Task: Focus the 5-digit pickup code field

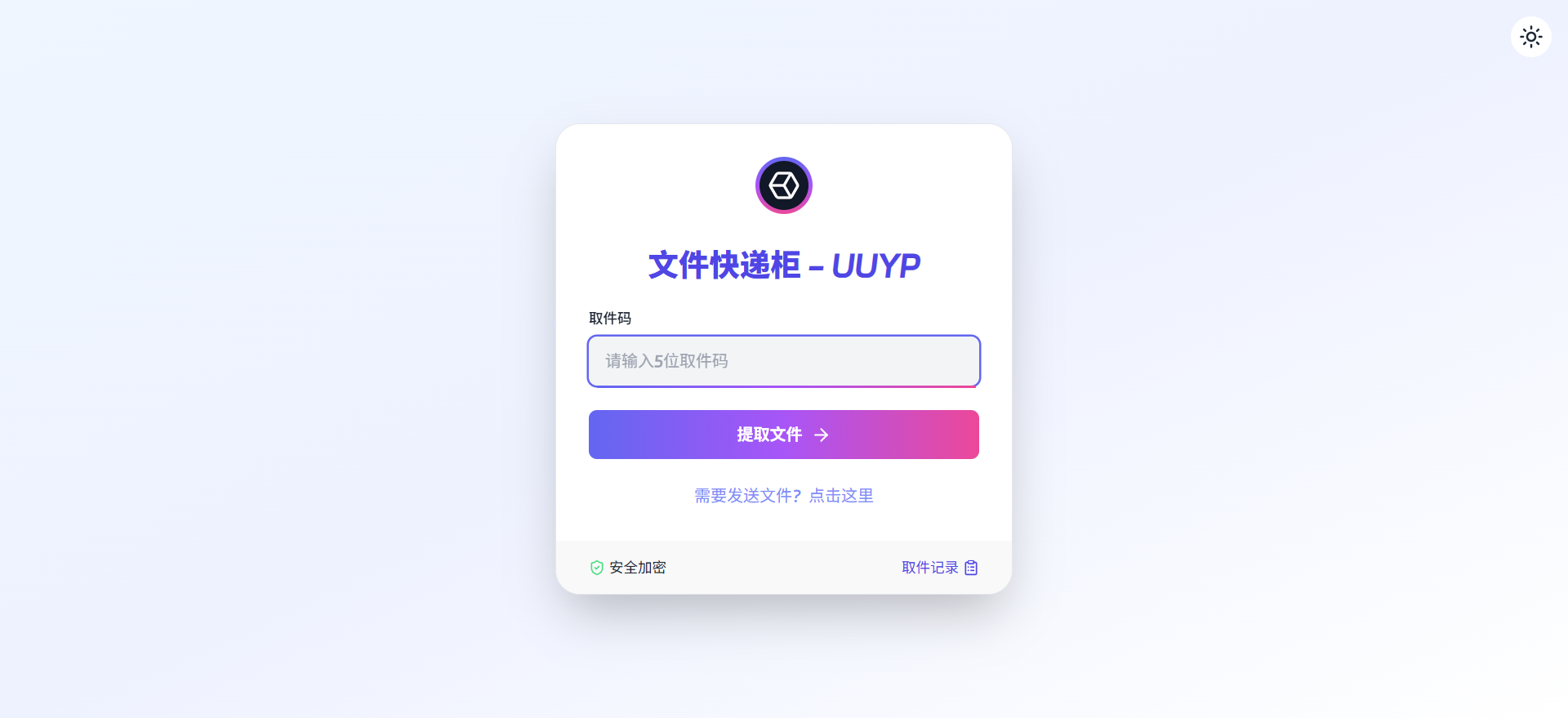Action: 783,361
